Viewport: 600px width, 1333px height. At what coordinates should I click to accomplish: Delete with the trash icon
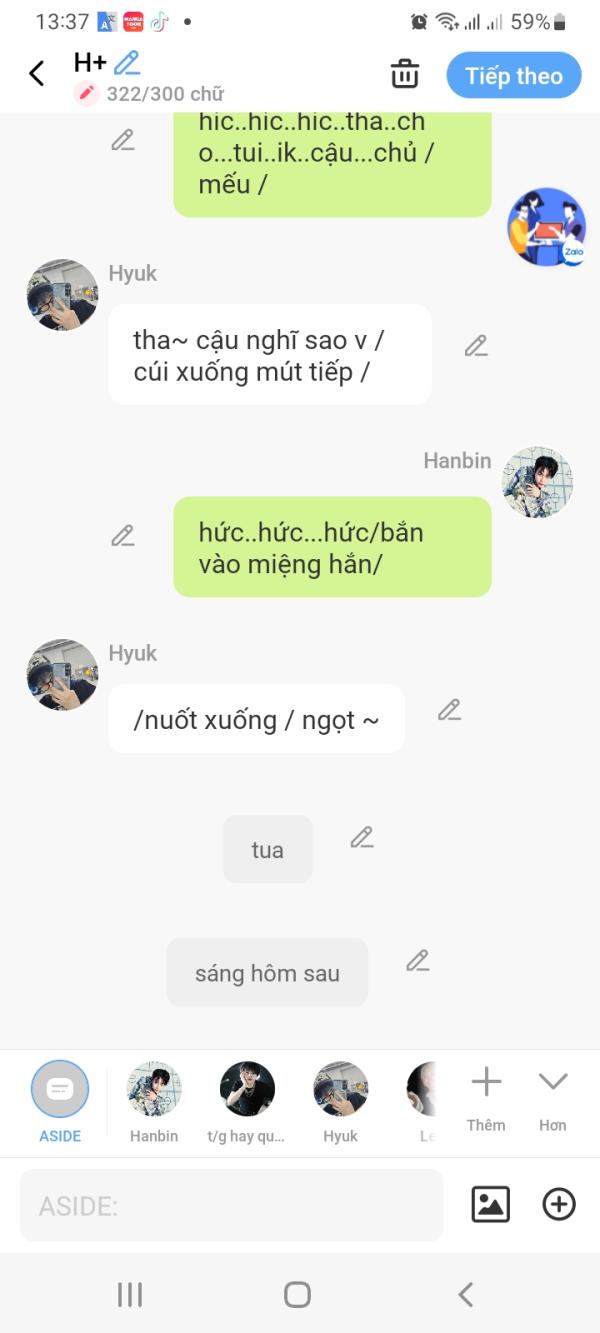(404, 74)
